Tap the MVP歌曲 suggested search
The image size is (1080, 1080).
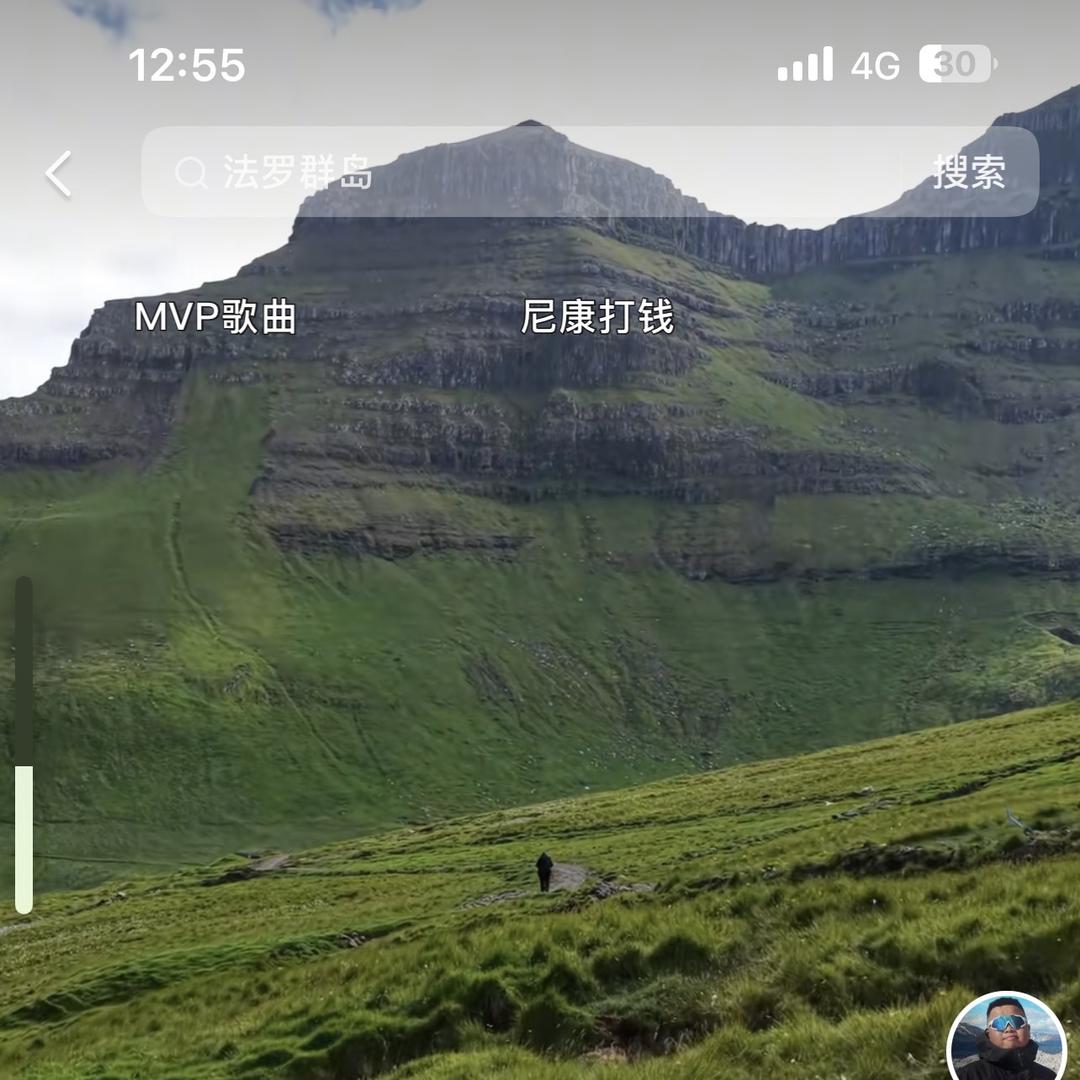pos(215,318)
